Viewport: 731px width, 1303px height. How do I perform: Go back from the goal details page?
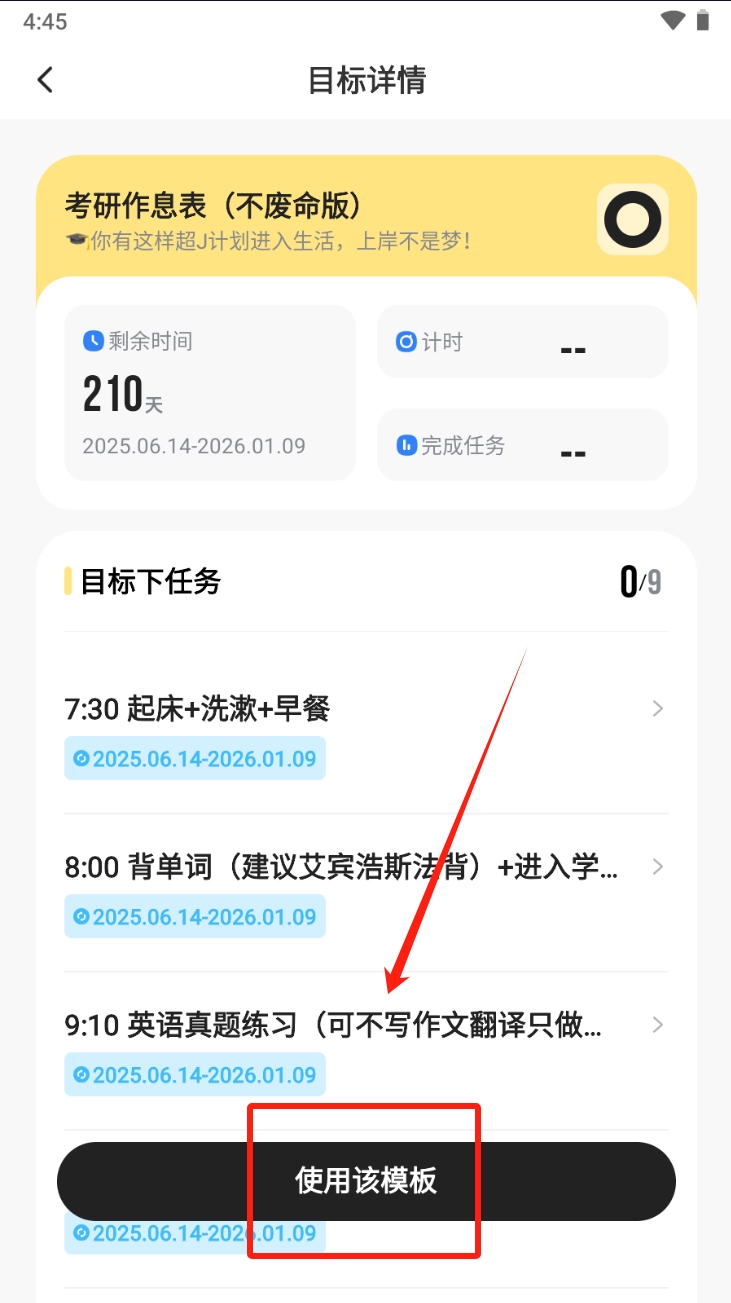click(x=45, y=80)
